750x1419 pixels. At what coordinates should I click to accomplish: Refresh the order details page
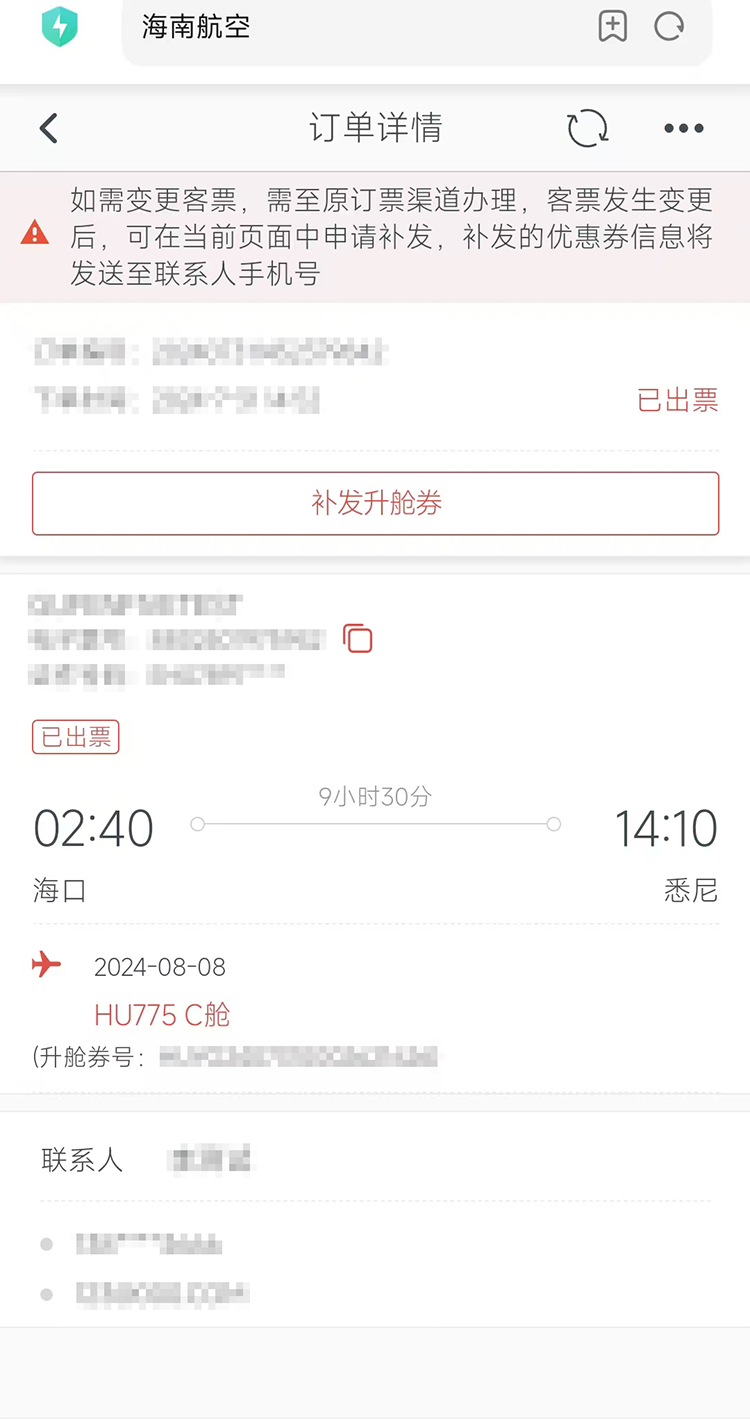587,128
